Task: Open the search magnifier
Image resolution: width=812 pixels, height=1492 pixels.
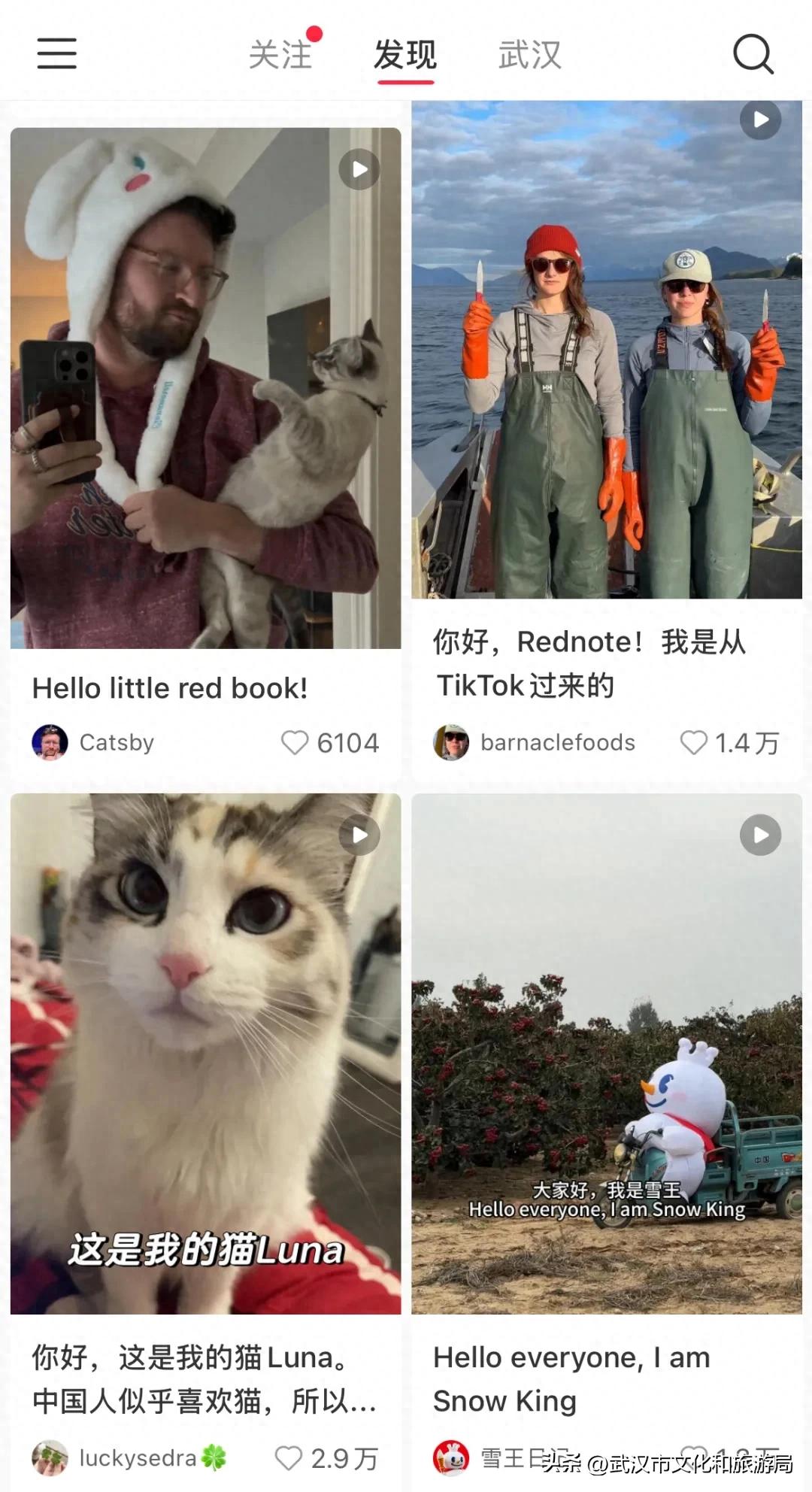Action: coord(753,54)
